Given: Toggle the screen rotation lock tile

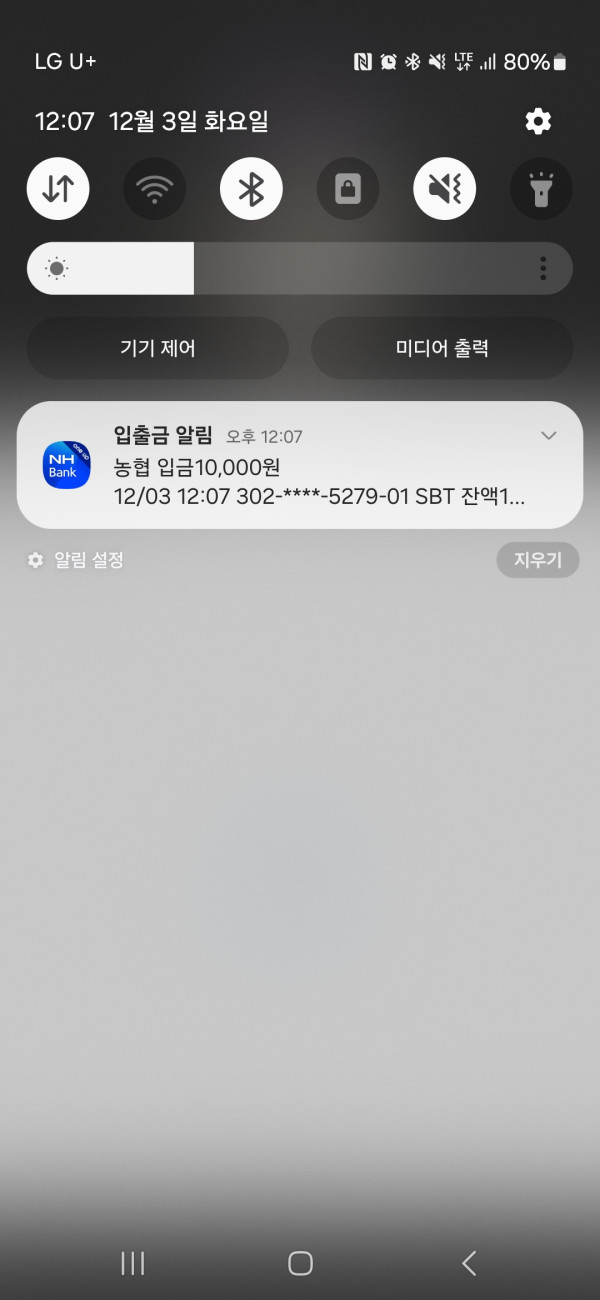Looking at the screenshot, I should coord(348,189).
